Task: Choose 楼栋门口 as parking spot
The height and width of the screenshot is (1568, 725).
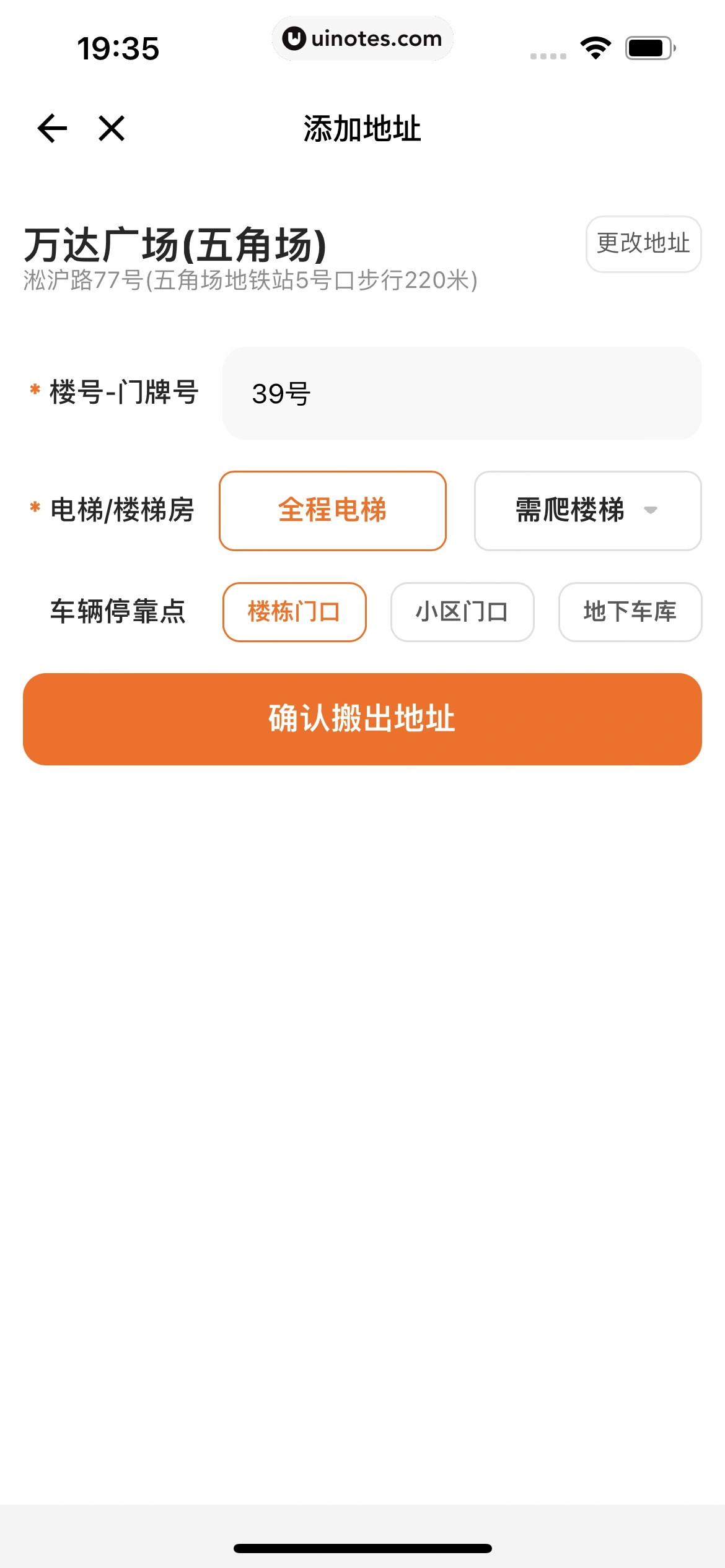Action: 294,612
